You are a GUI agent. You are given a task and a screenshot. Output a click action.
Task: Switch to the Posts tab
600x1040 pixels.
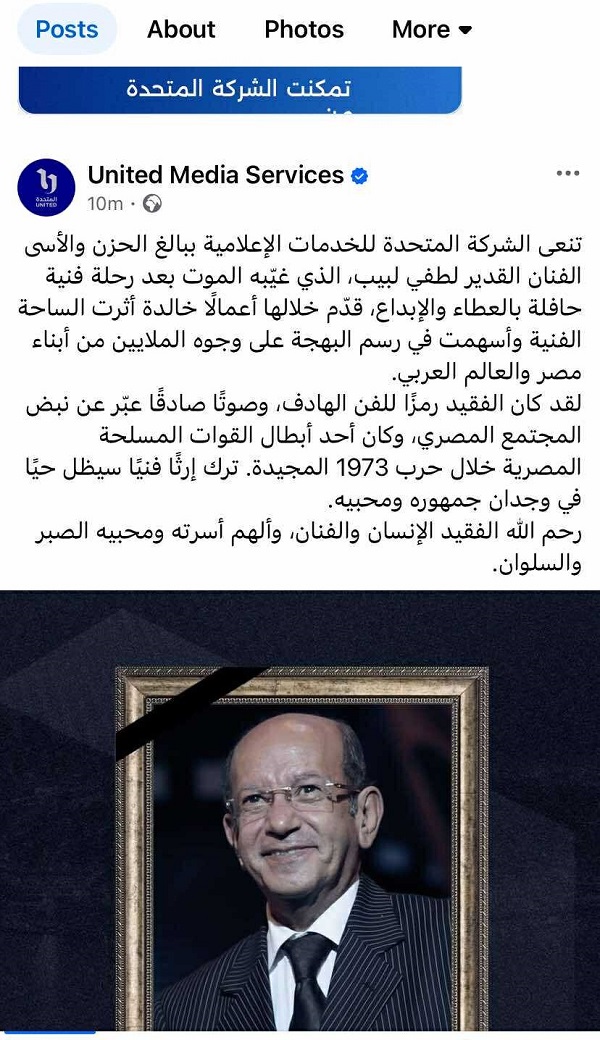coord(67,30)
